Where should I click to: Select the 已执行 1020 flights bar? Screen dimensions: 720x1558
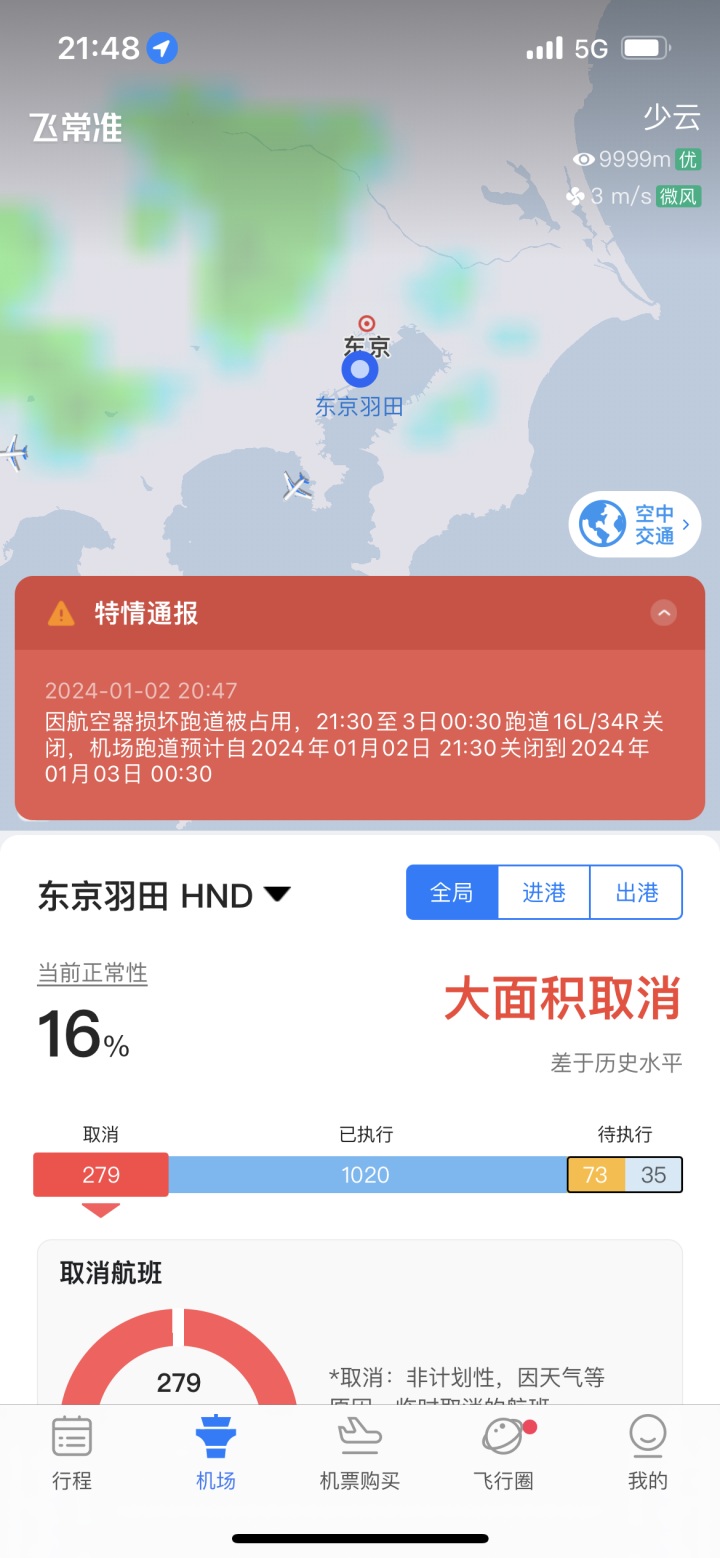(366, 1175)
